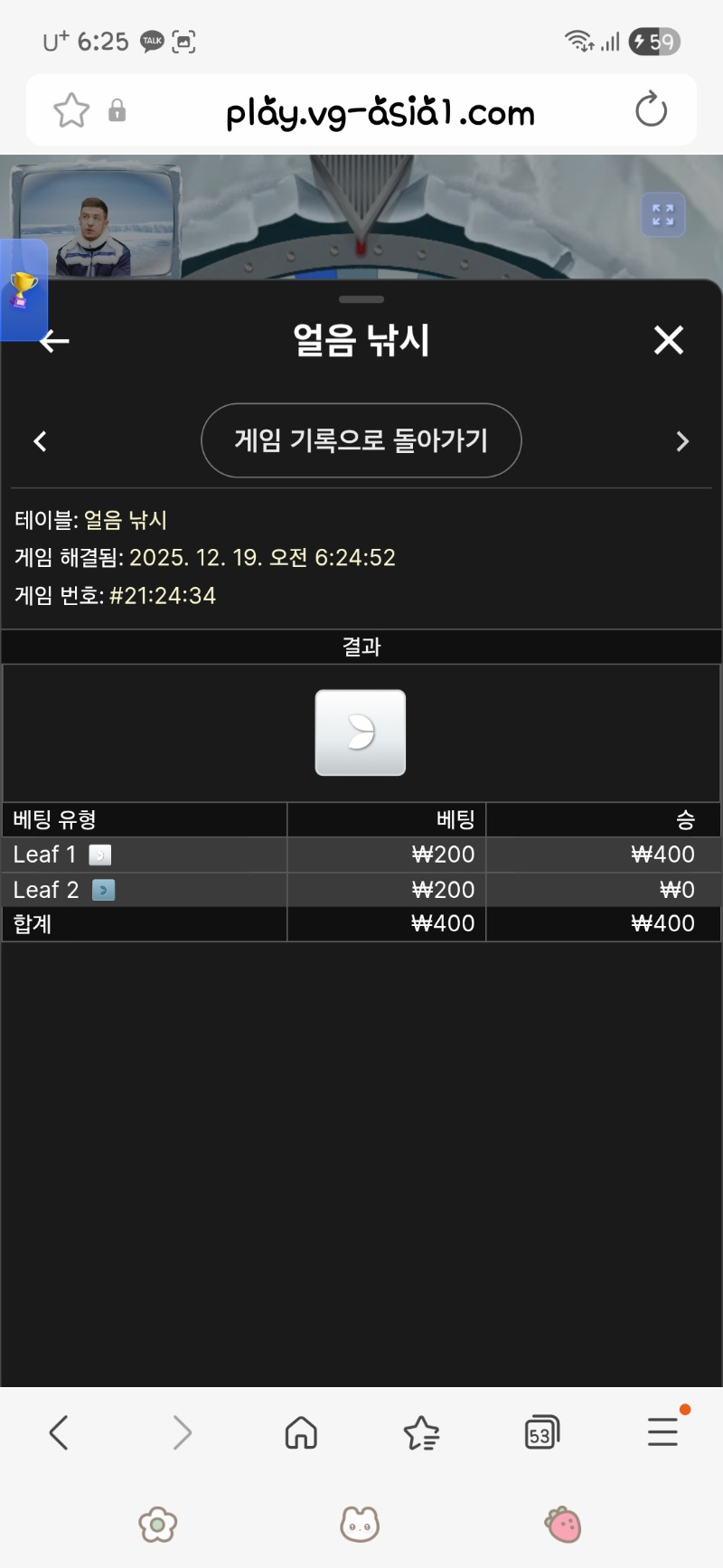Open the bookmarks list

pyautogui.click(x=421, y=1432)
